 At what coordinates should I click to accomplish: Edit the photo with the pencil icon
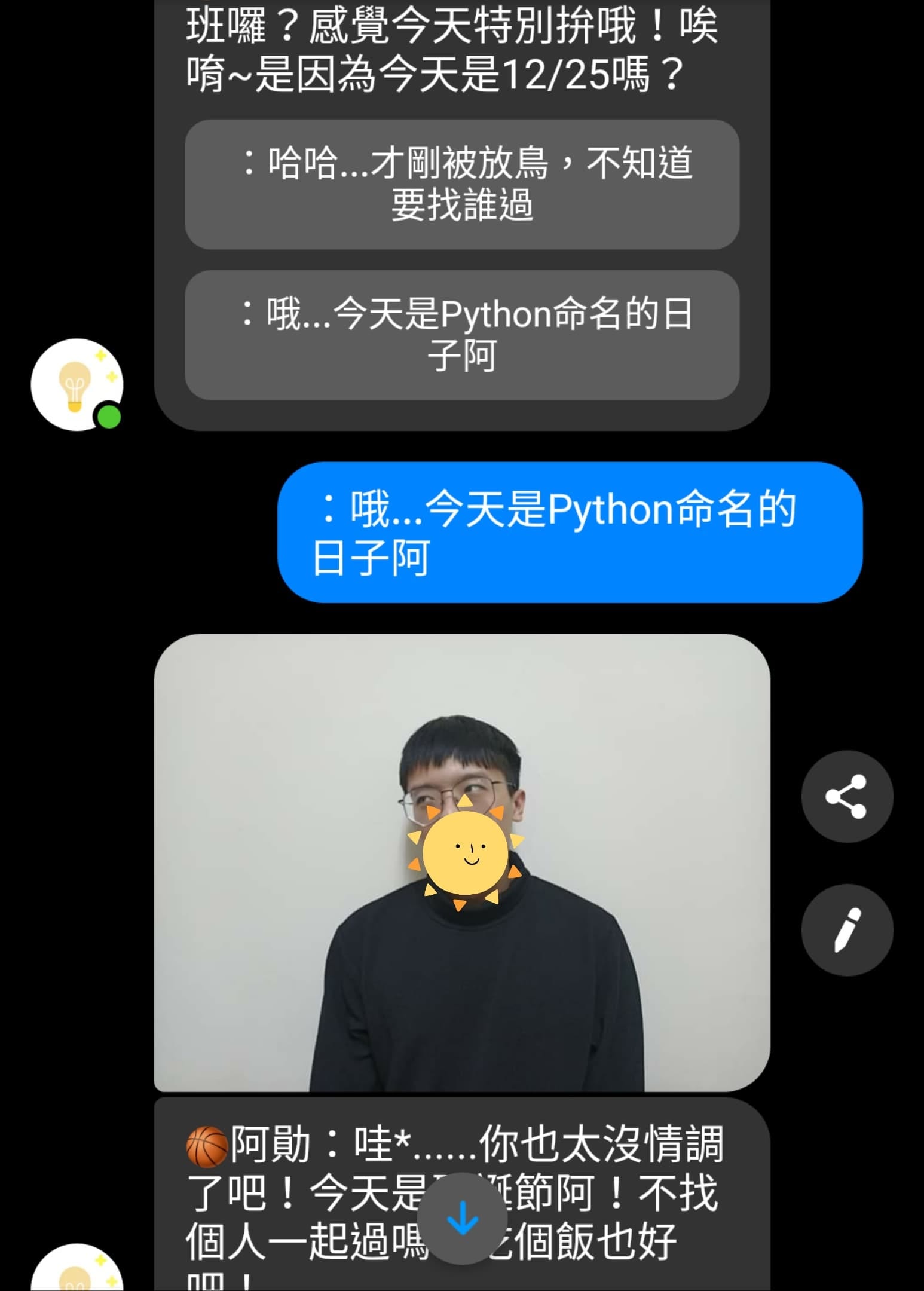pos(846,930)
